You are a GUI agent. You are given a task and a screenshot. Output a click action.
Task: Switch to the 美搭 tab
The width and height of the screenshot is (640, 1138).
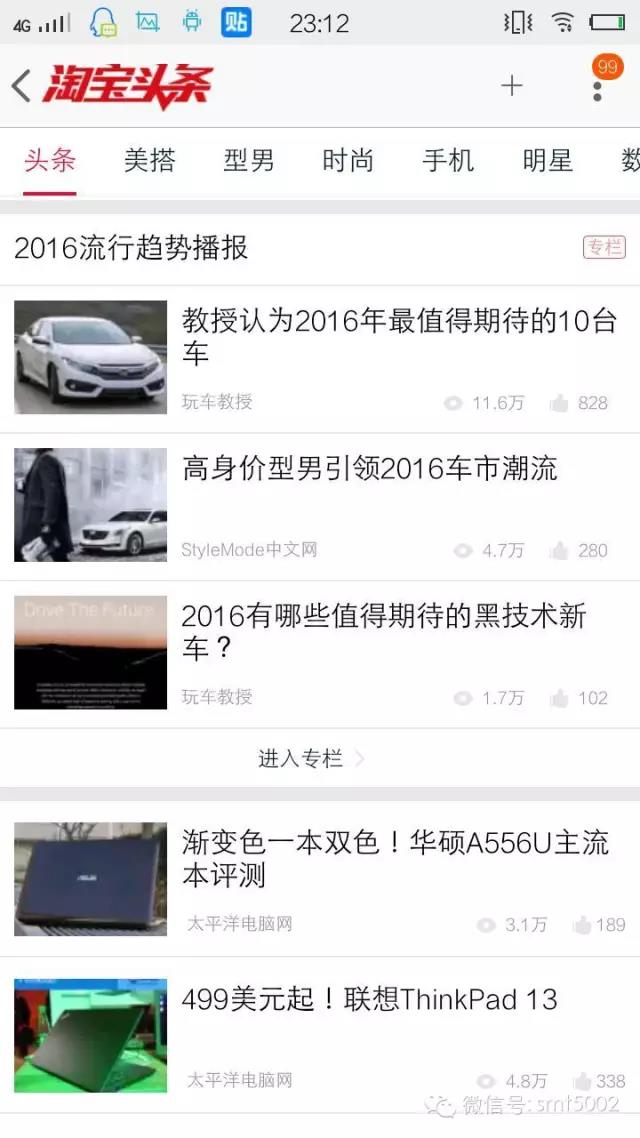click(150, 160)
